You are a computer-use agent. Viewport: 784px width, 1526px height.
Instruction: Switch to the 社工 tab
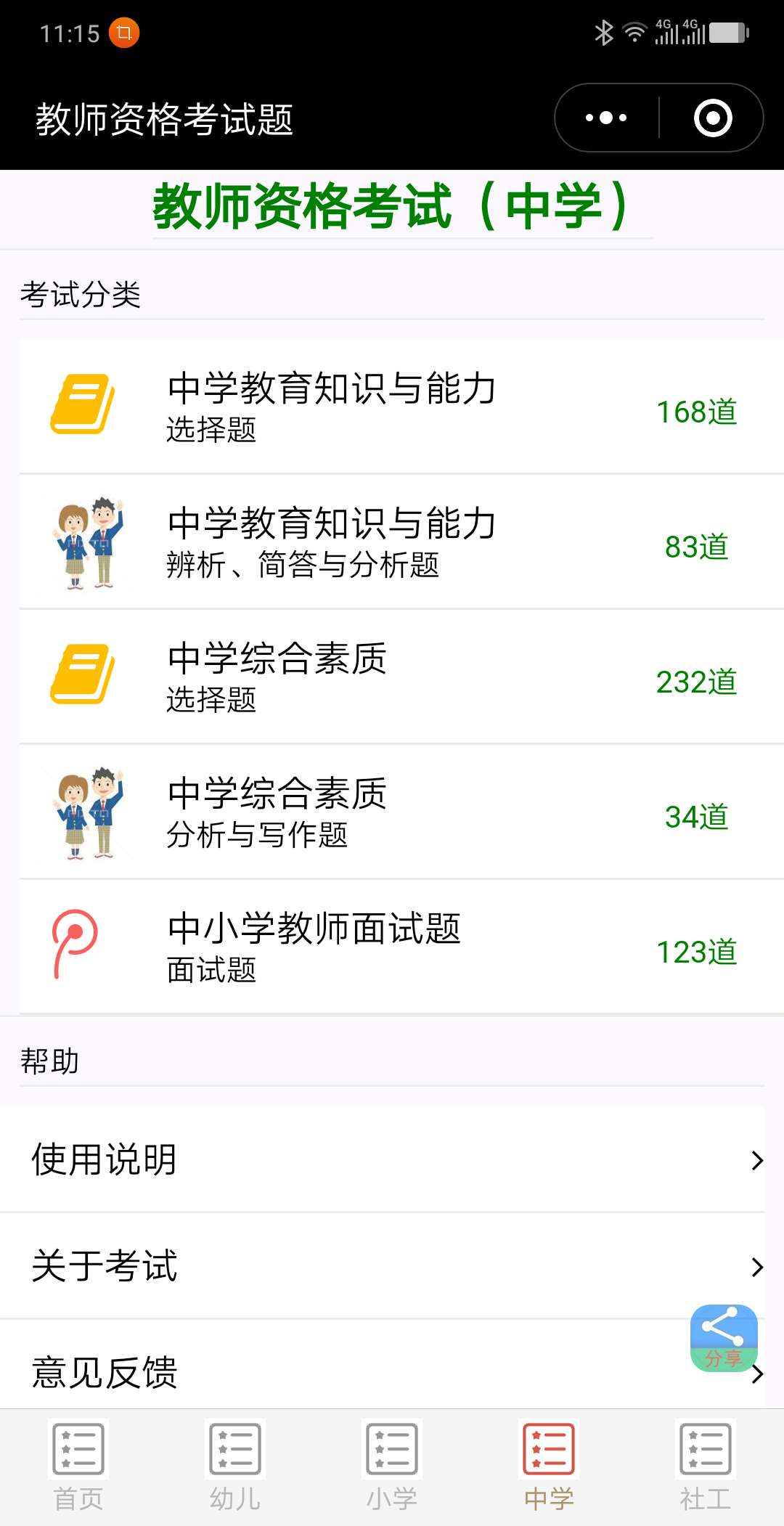(706, 1466)
